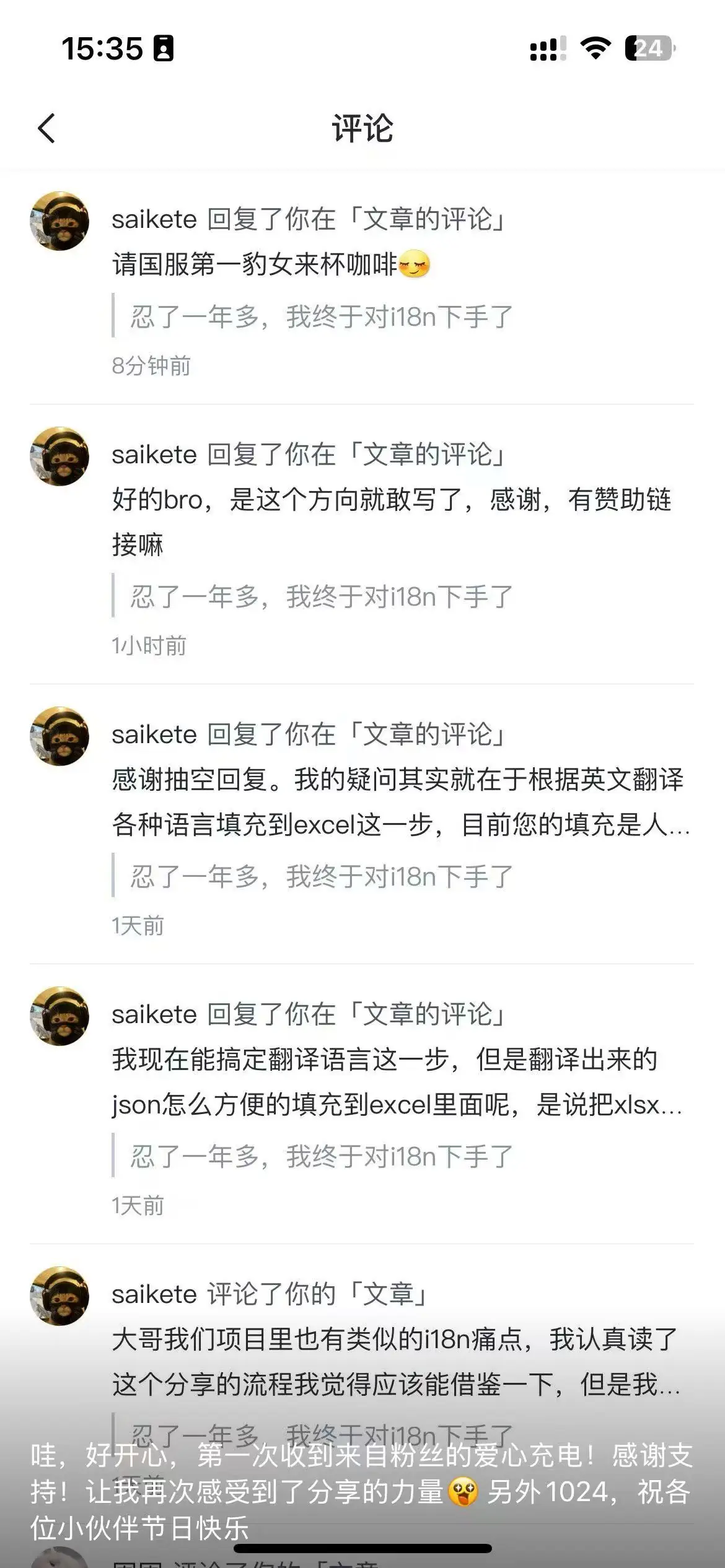Open the quoted article under the 8分钟前 reply

point(321,316)
